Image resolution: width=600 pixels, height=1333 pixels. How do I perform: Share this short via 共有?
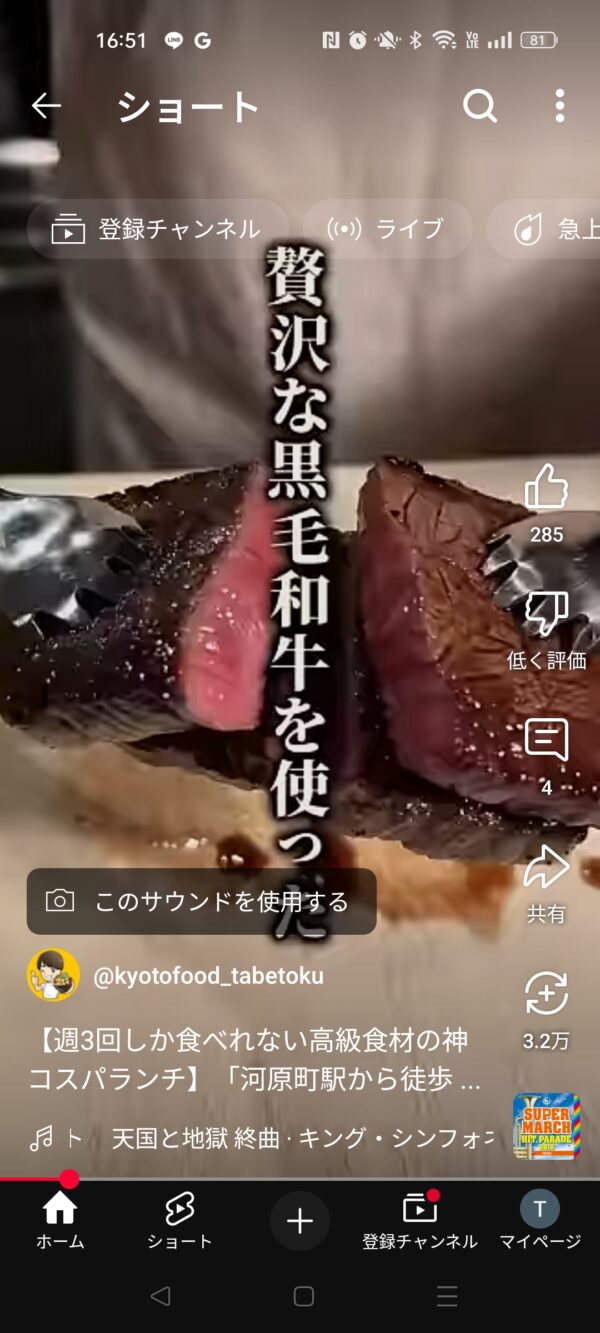(x=546, y=868)
